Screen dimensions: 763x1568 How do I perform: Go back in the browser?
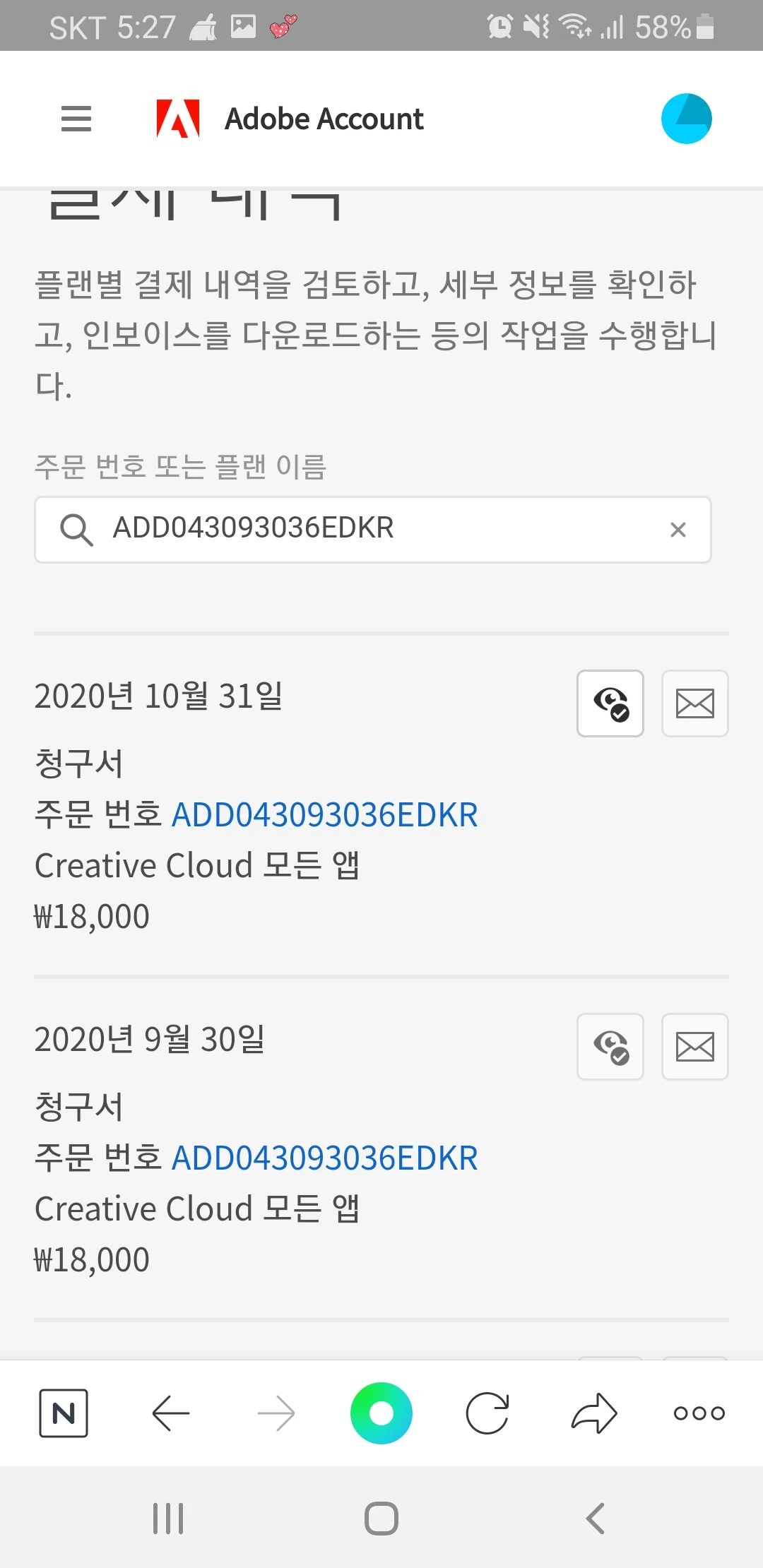point(171,1413)
